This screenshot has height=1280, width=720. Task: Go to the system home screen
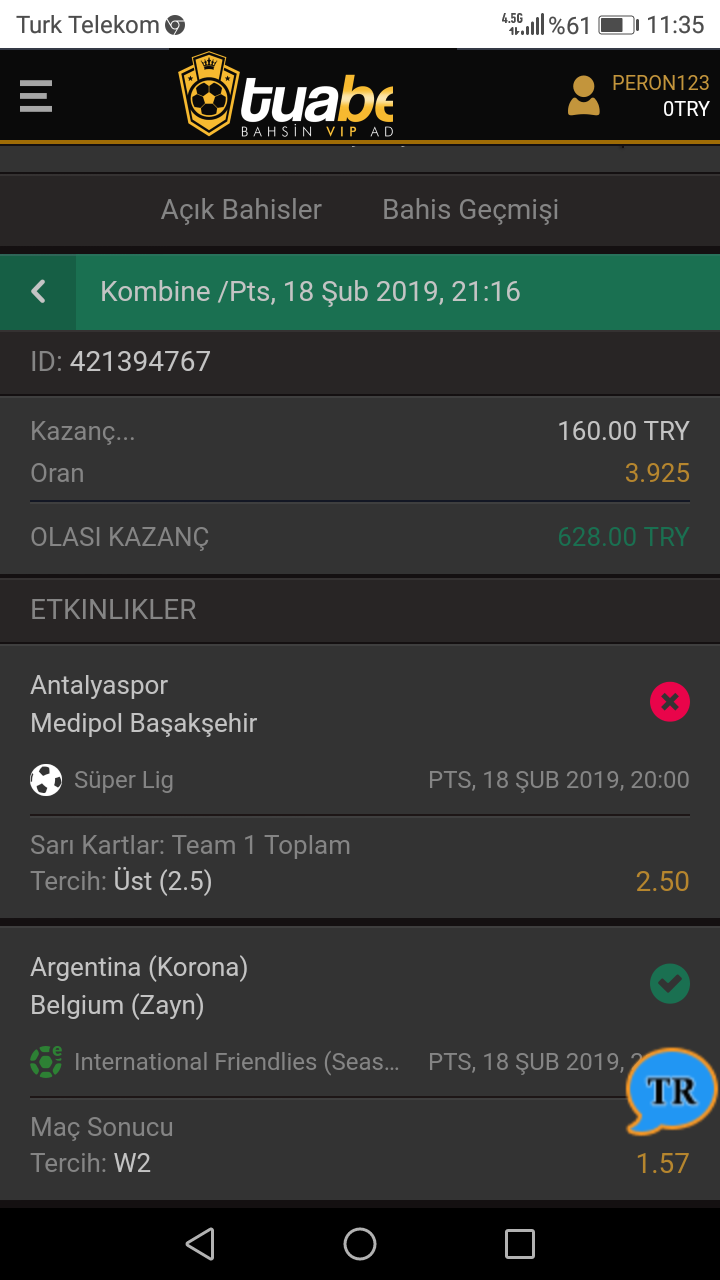click(360, 1244)
